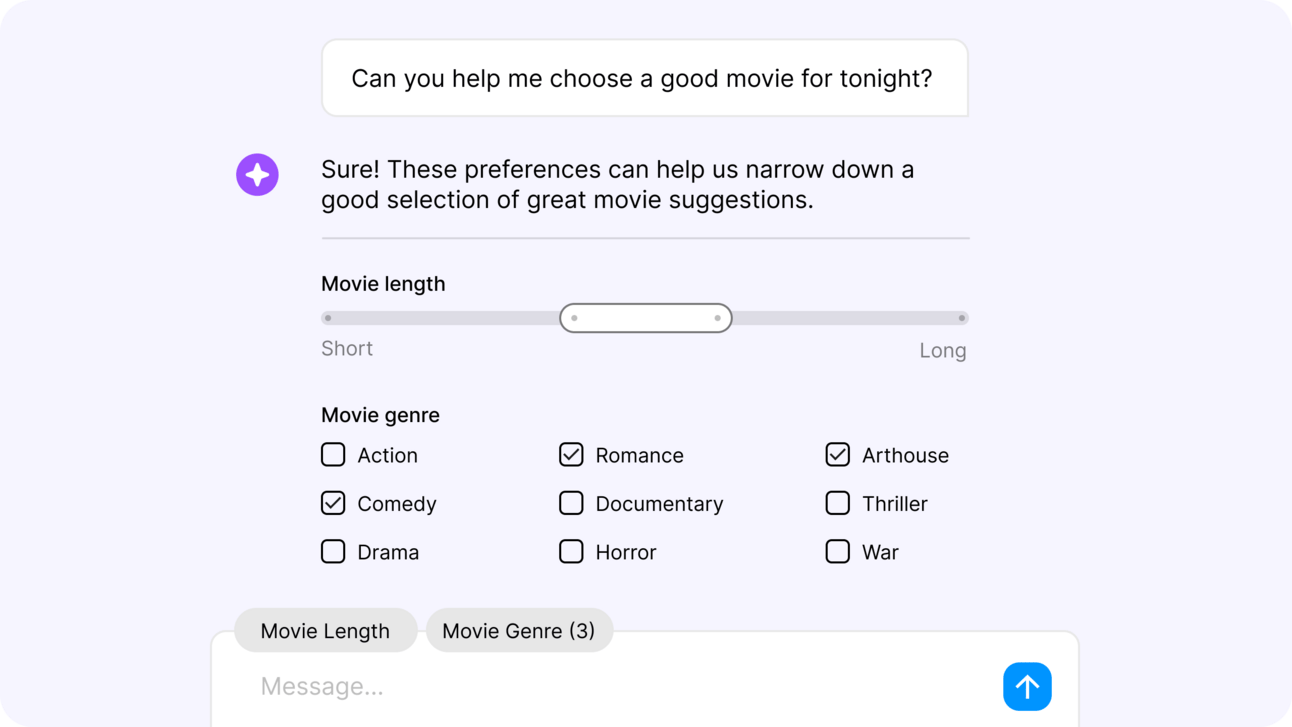Tick the Horror genre checkbox

[x=571, y=552]
